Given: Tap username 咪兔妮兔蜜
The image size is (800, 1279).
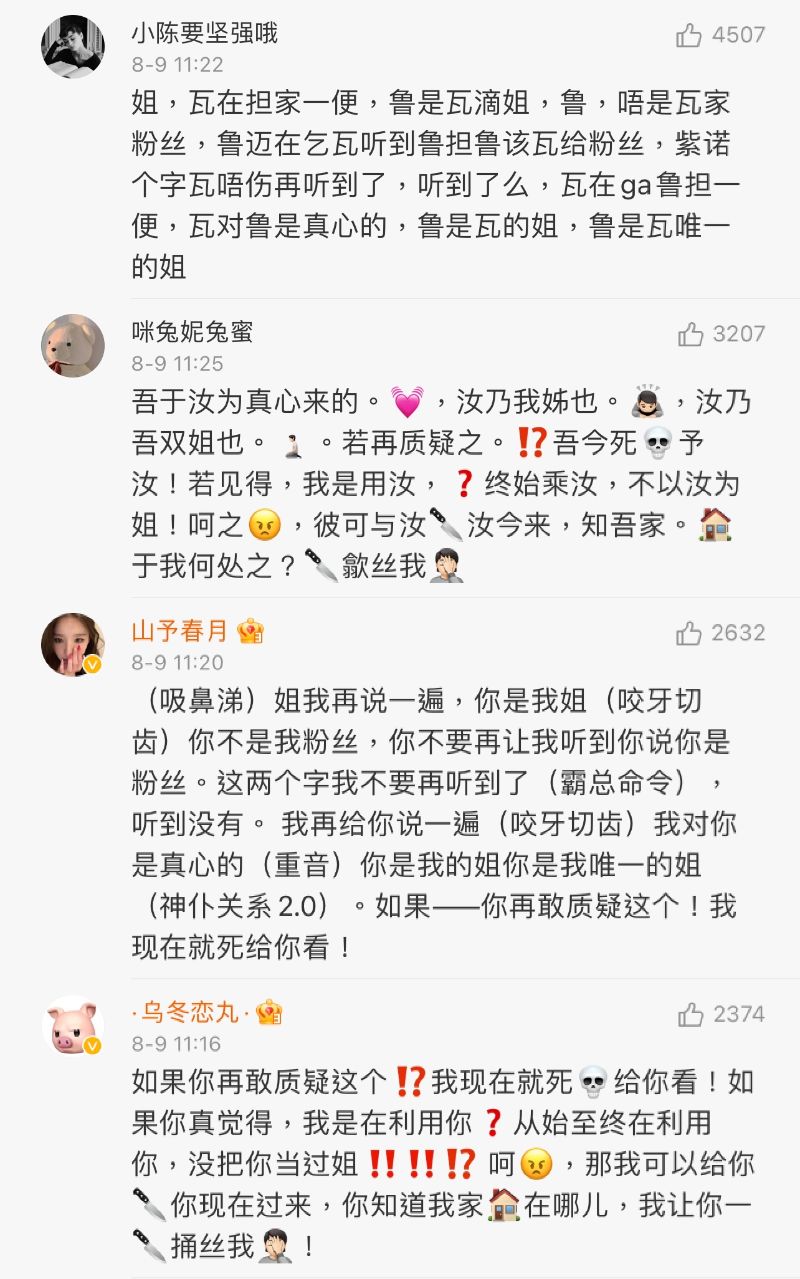Looking at the screenshot, I should (192, 333).
